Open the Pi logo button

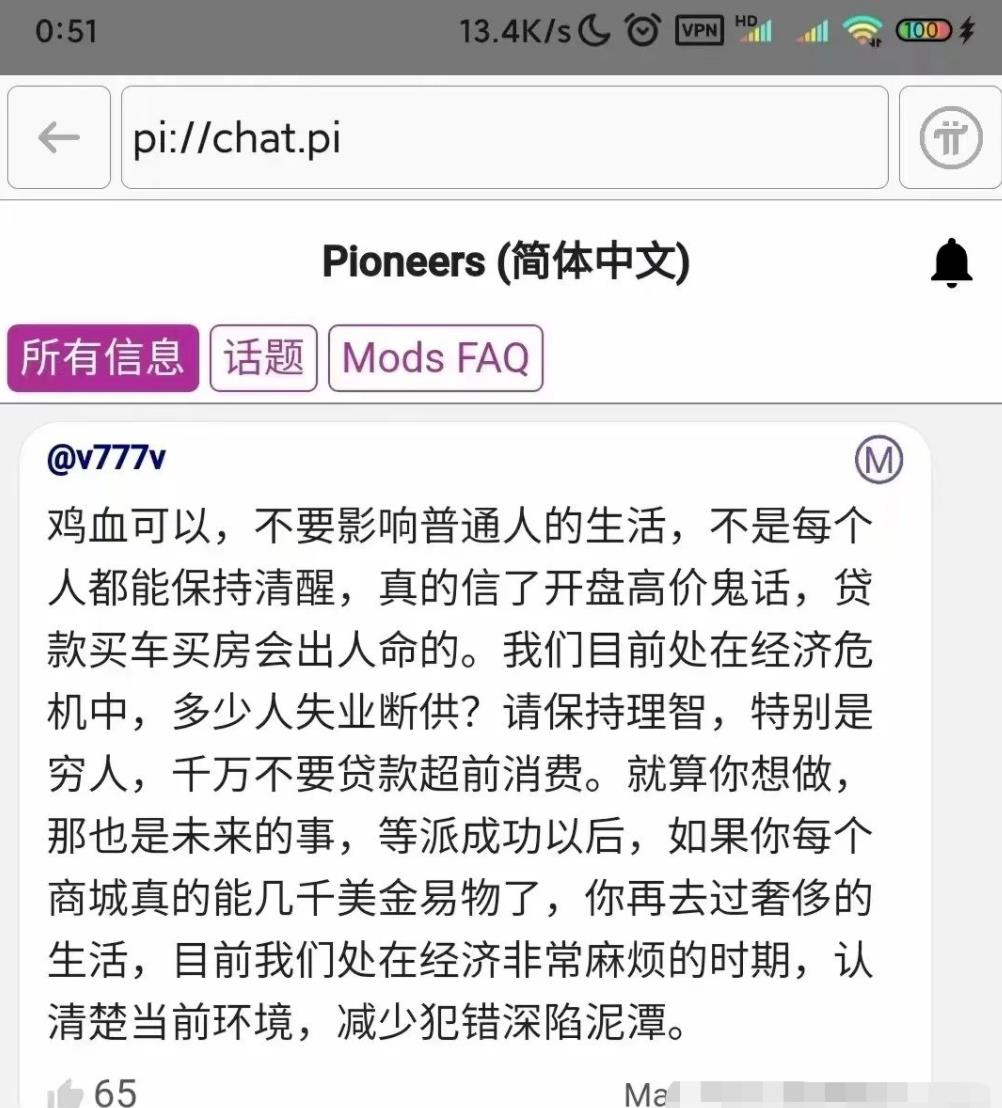pyautogui.click(x=950, y=138)
